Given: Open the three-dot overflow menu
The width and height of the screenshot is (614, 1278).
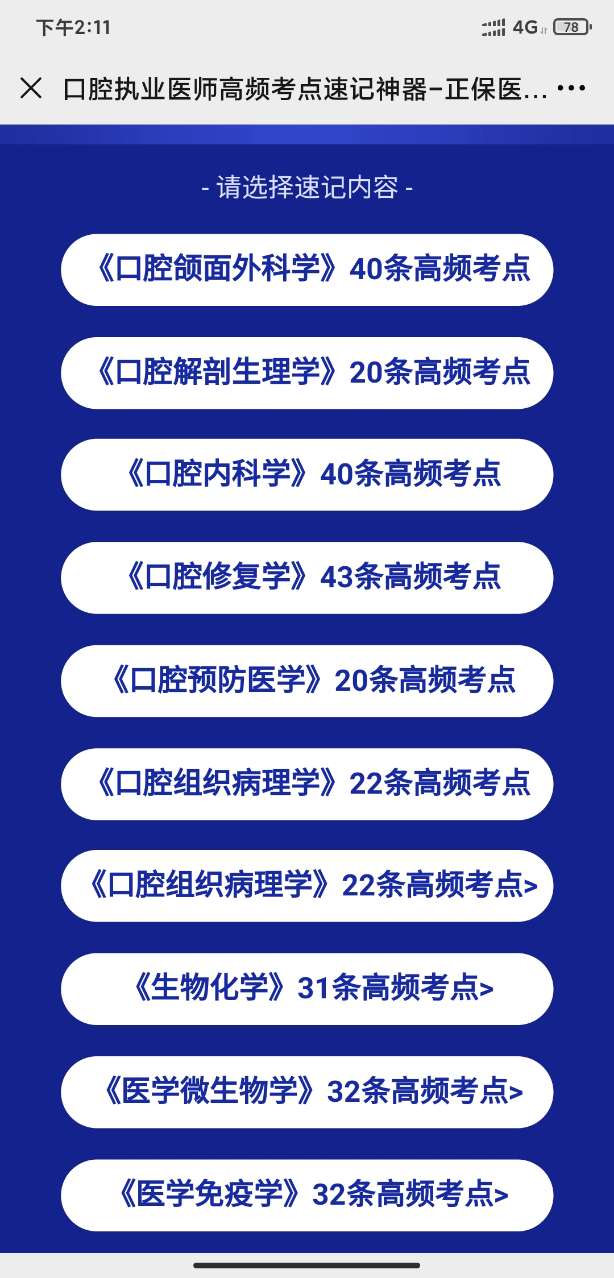Looking at the screenshot, I should point(570,88).
